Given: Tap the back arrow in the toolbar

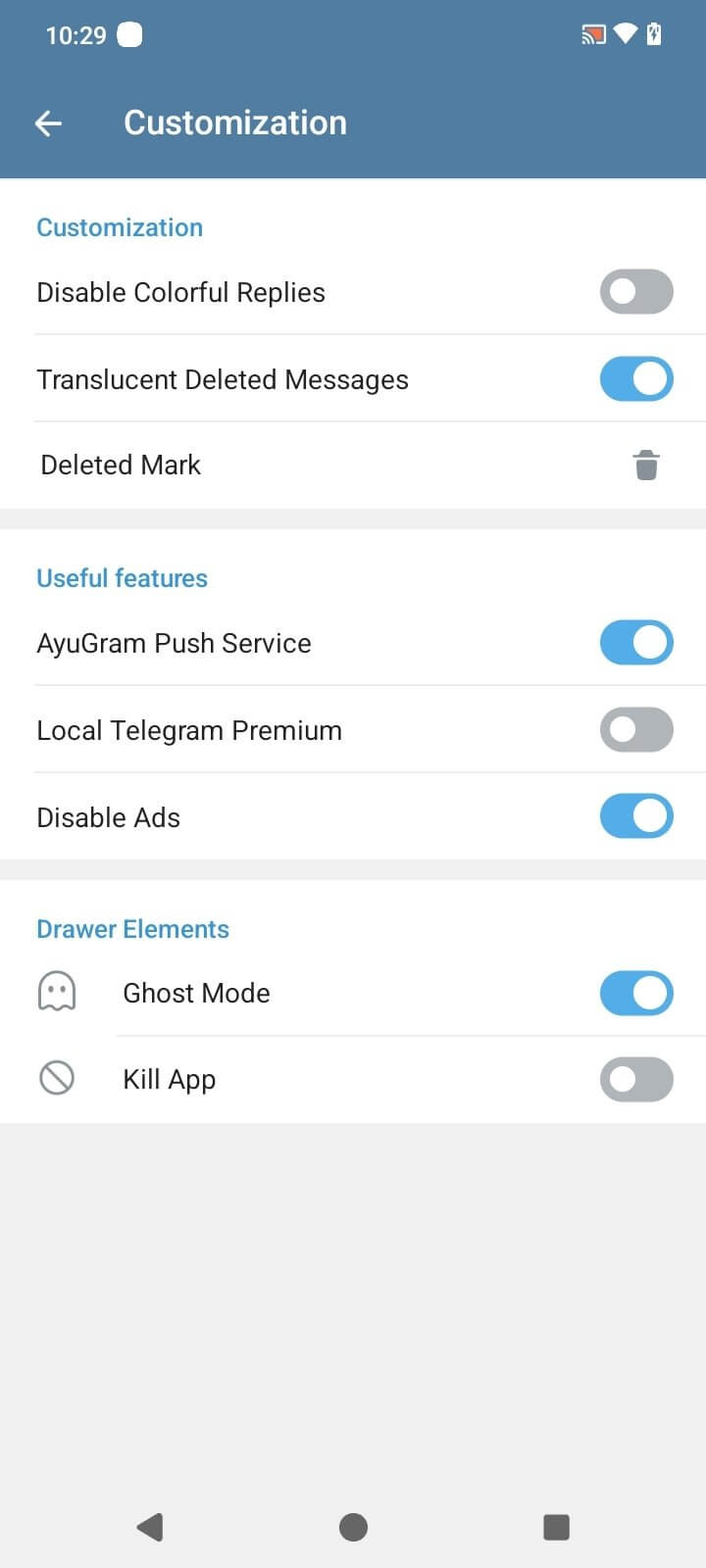Looking at the screenshot, I should click(x=48, y=122).
